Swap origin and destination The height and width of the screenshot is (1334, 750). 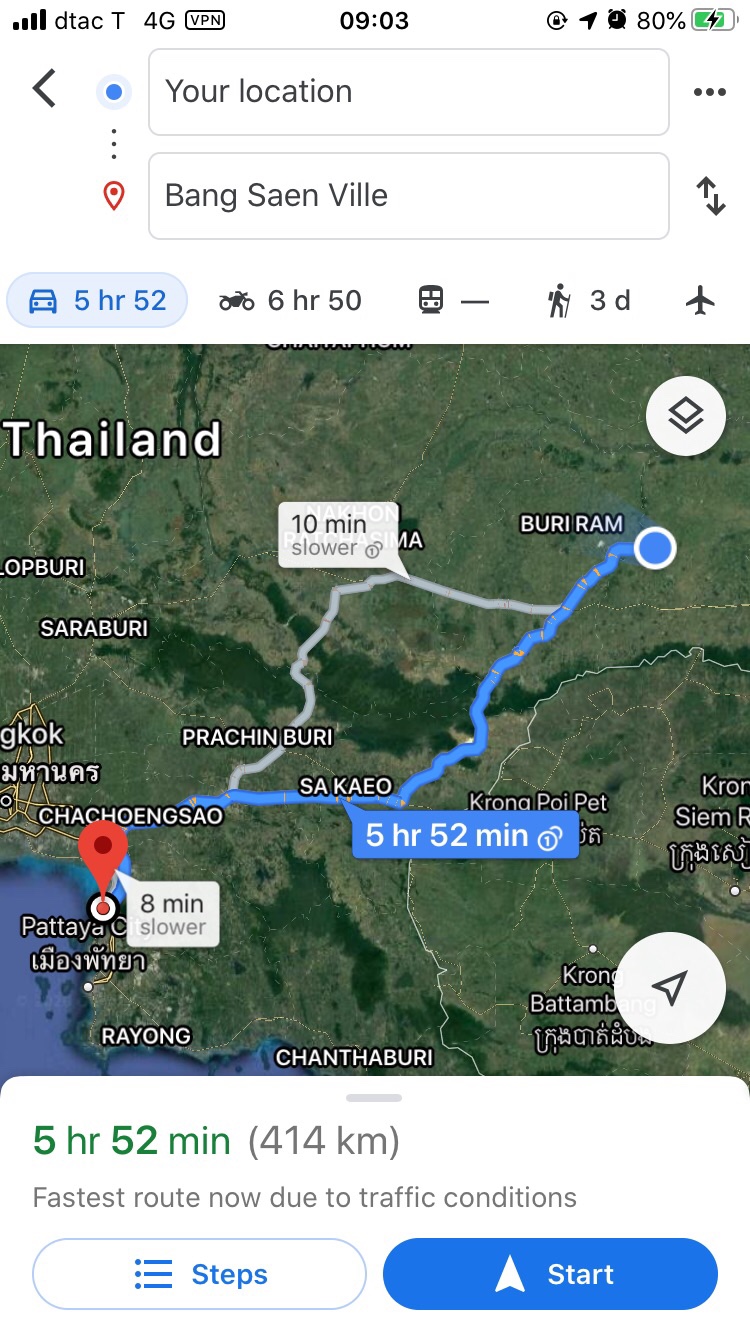click(710, 196)
